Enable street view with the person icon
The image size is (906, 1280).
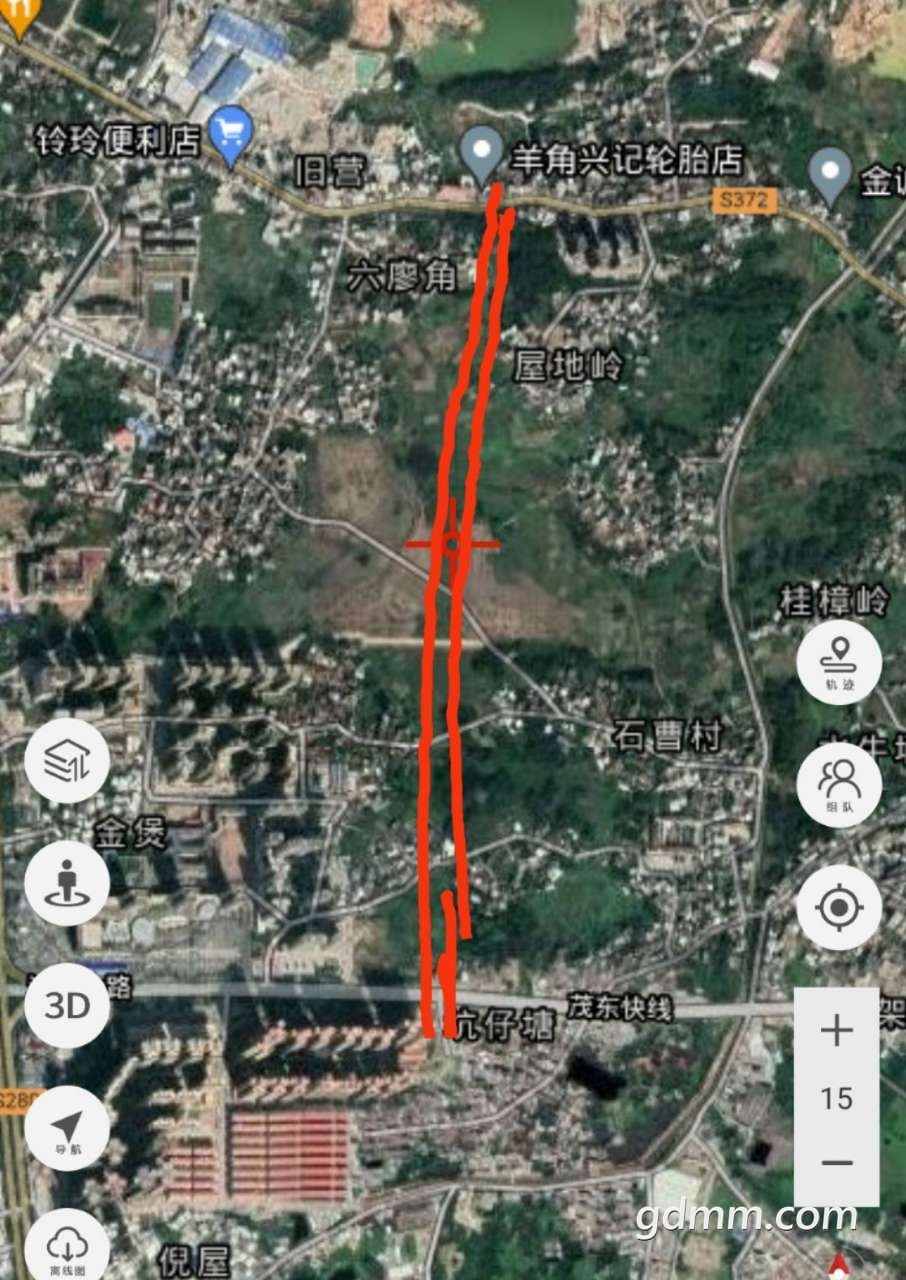67,883
